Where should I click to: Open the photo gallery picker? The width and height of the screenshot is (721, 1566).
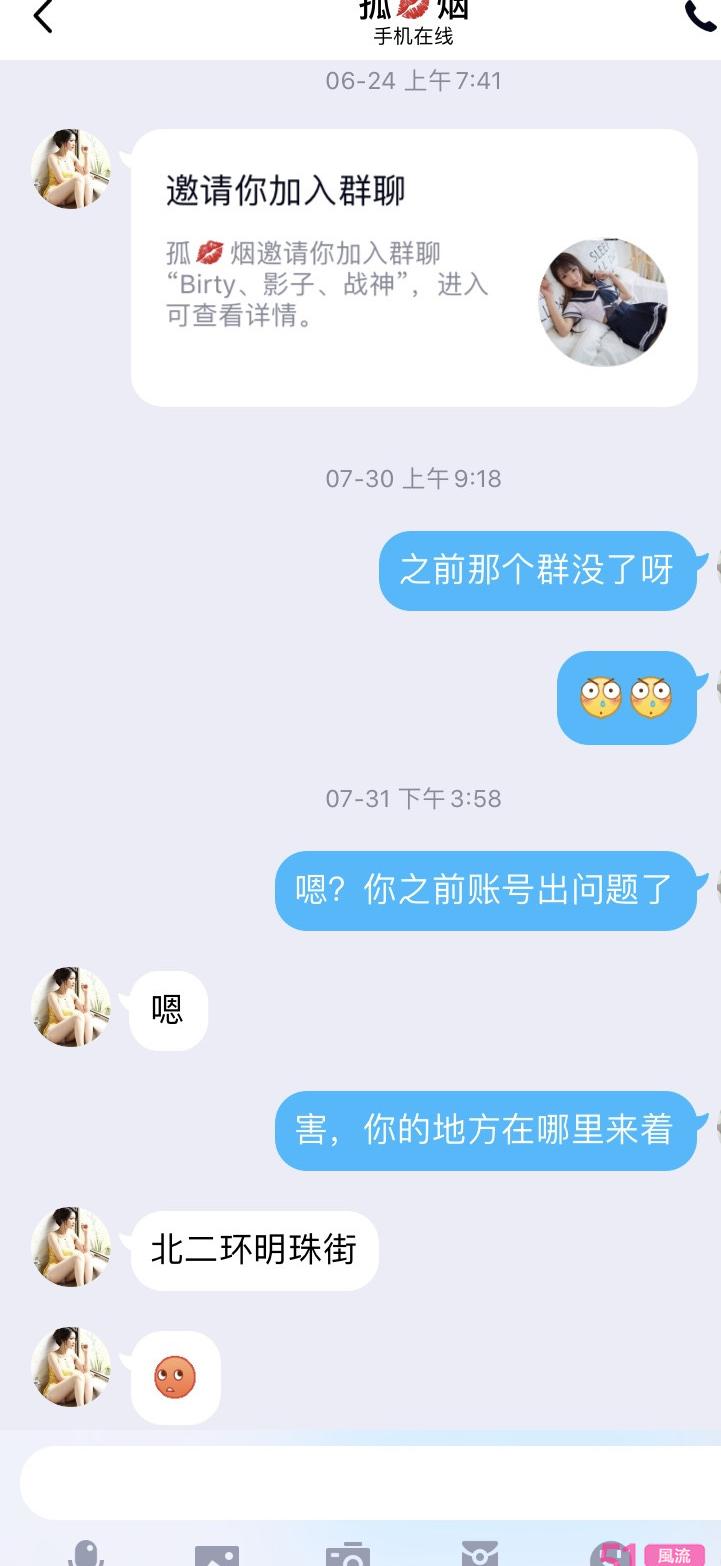tap(217, 1555)
